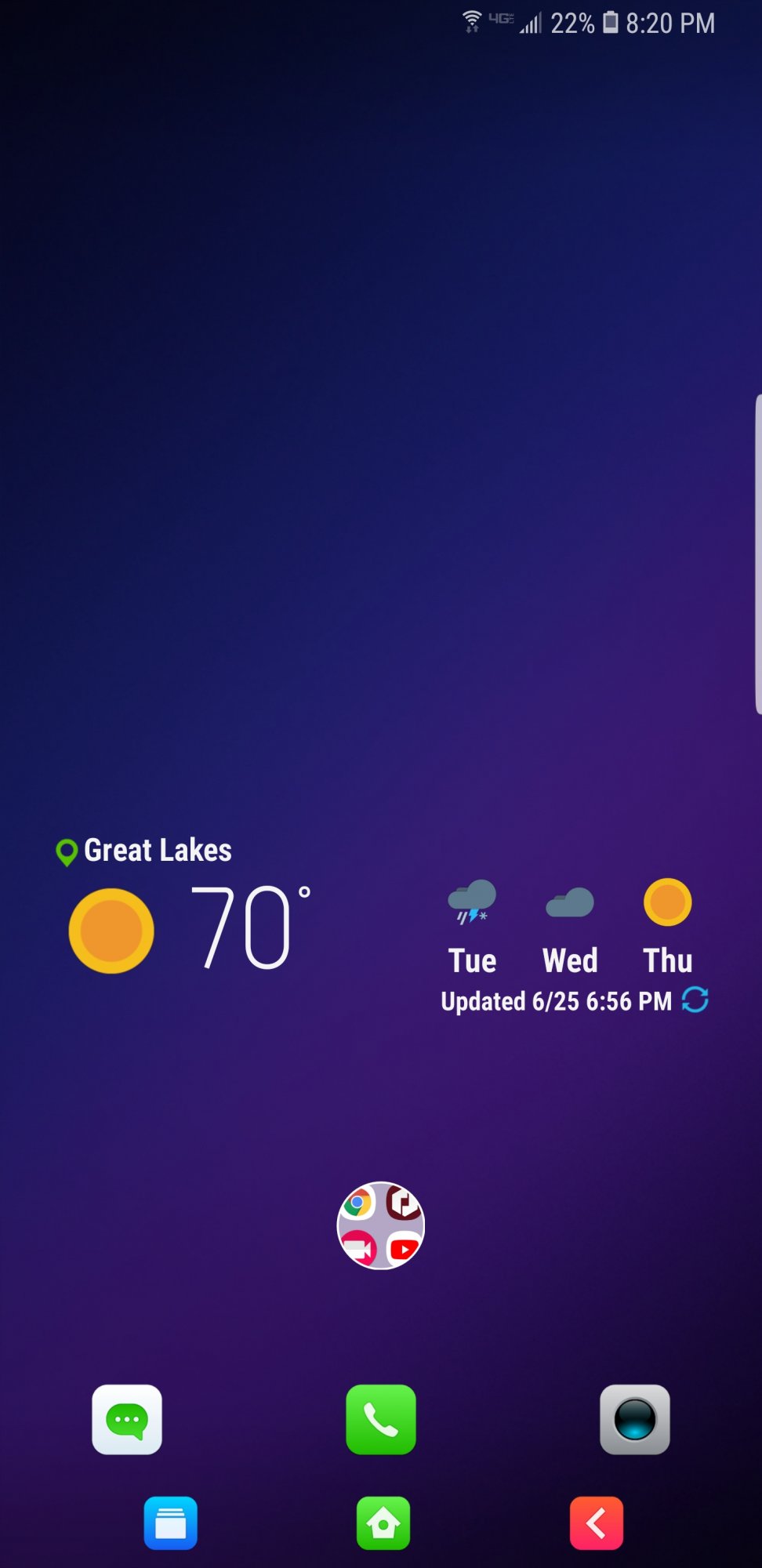Tap the red back button

click(x=597, y=1523)
